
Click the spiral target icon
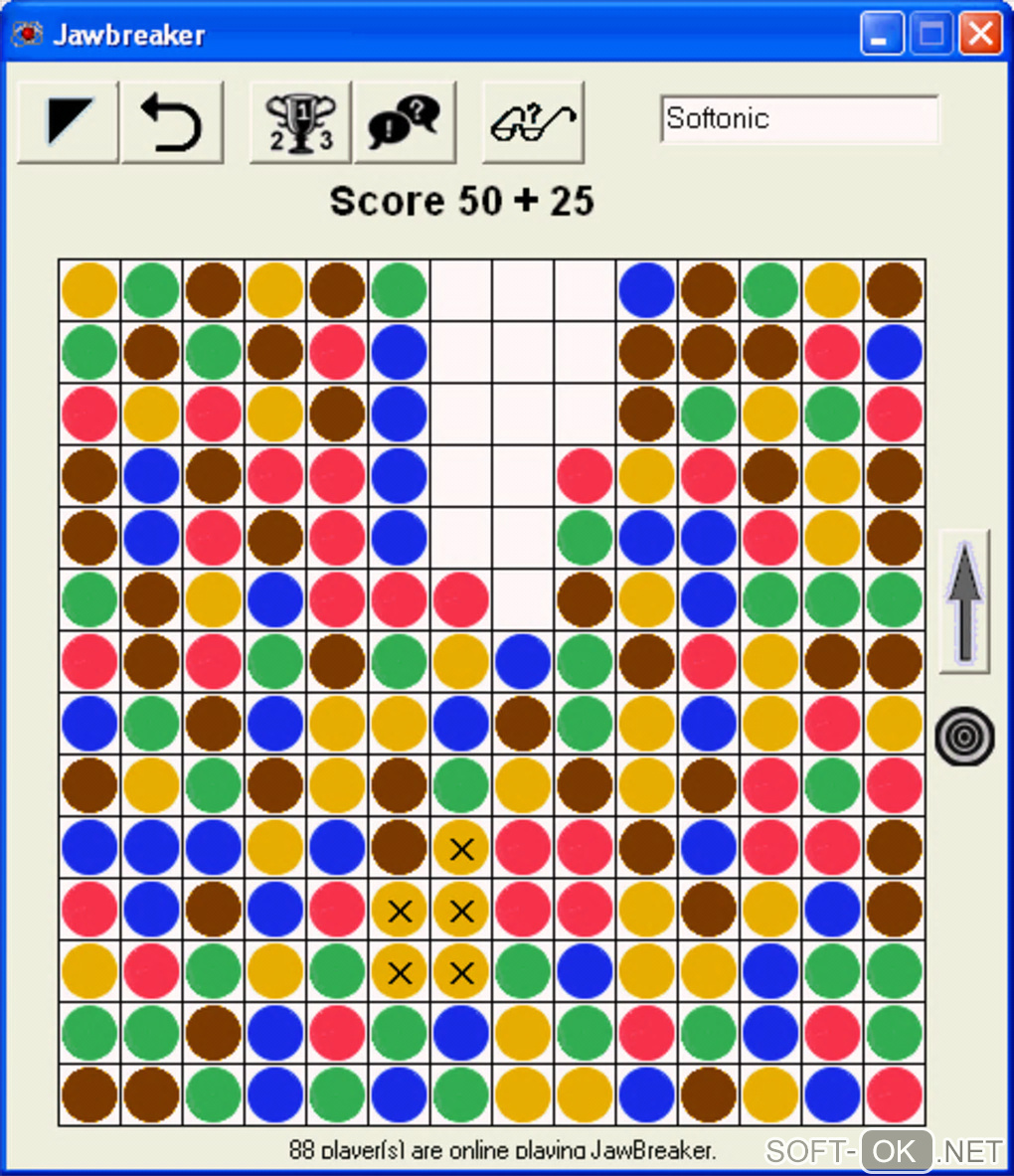(x=963, y=737)
